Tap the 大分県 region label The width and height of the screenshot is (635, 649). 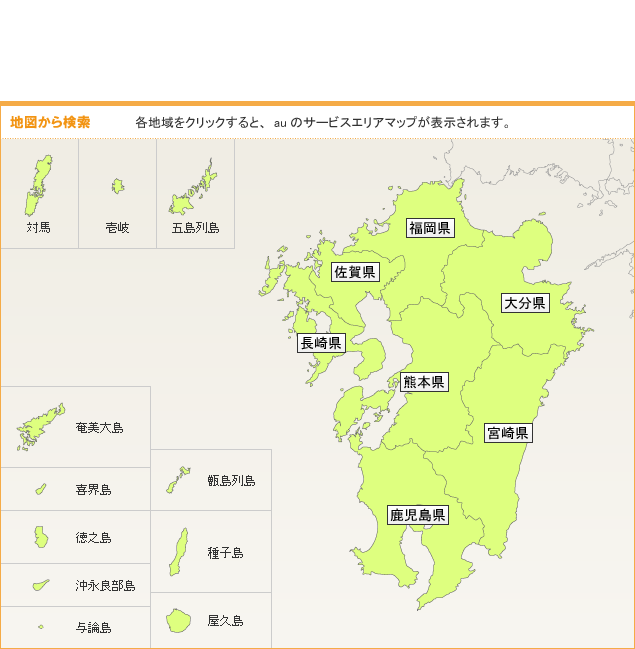tap(524, 303)
